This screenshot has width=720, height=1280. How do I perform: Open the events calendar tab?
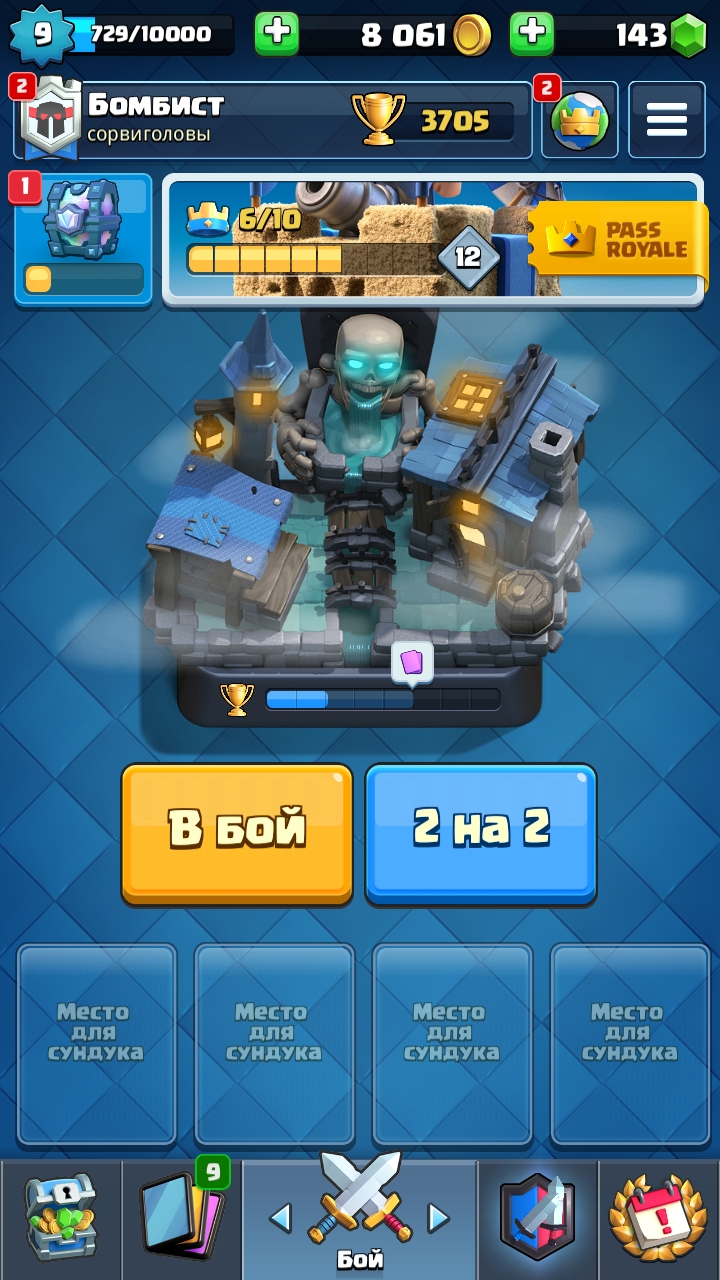click(x=659, y=1219)
